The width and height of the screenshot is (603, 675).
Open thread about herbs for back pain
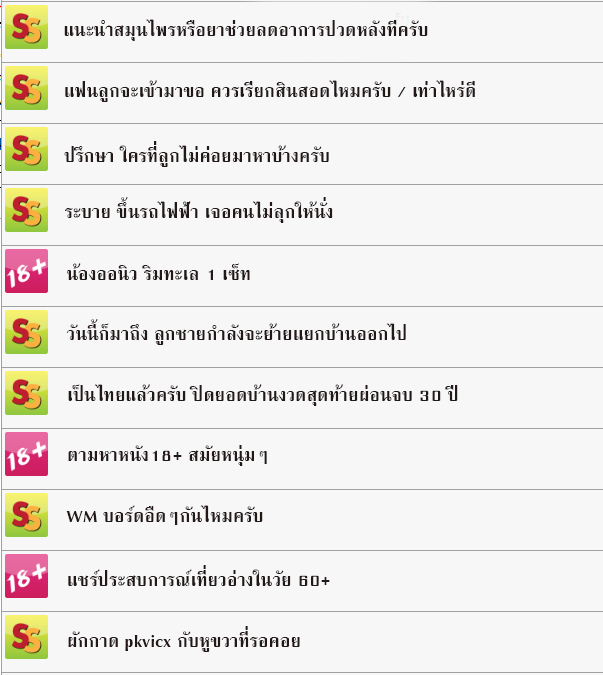(245, 30)
